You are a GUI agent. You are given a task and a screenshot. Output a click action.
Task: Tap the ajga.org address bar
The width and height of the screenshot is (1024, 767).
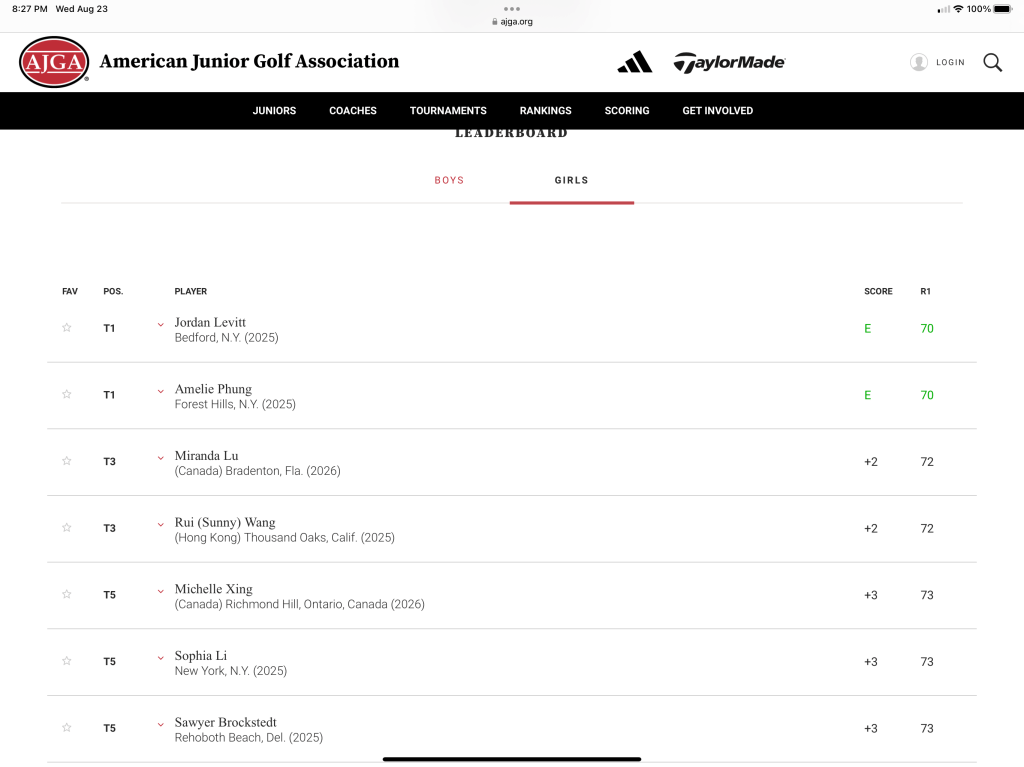pos(512,21)
